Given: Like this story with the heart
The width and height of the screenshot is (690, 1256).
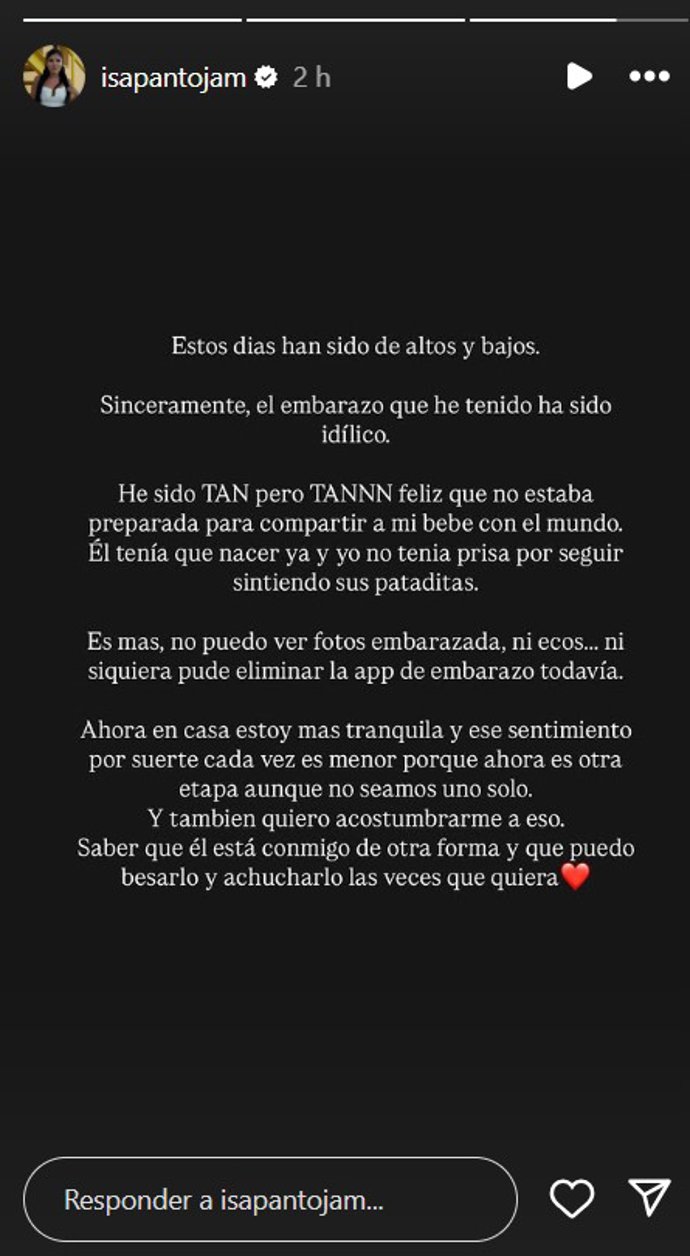Looking at the screenshot, I should (x=572, y=1198).
